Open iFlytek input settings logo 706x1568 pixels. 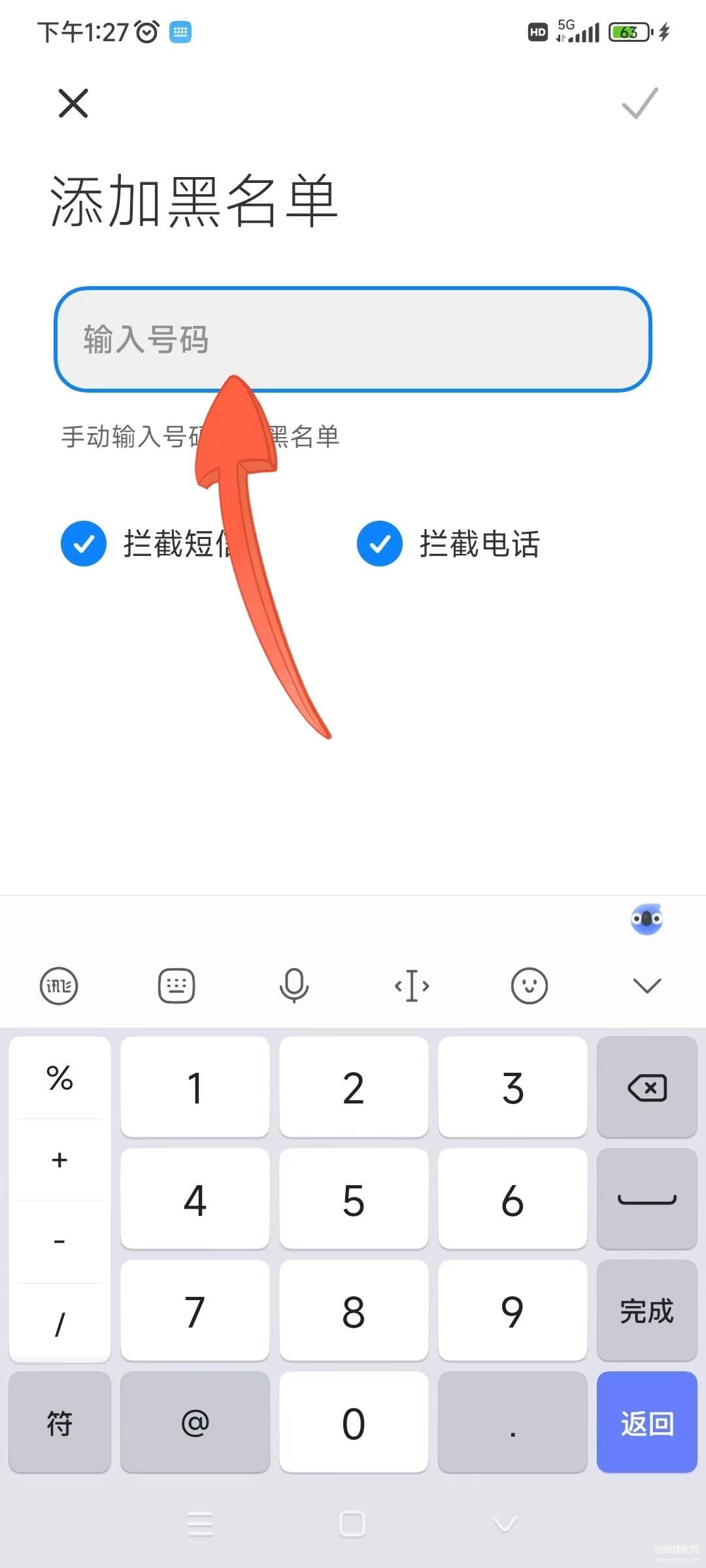tap(59, 985)
